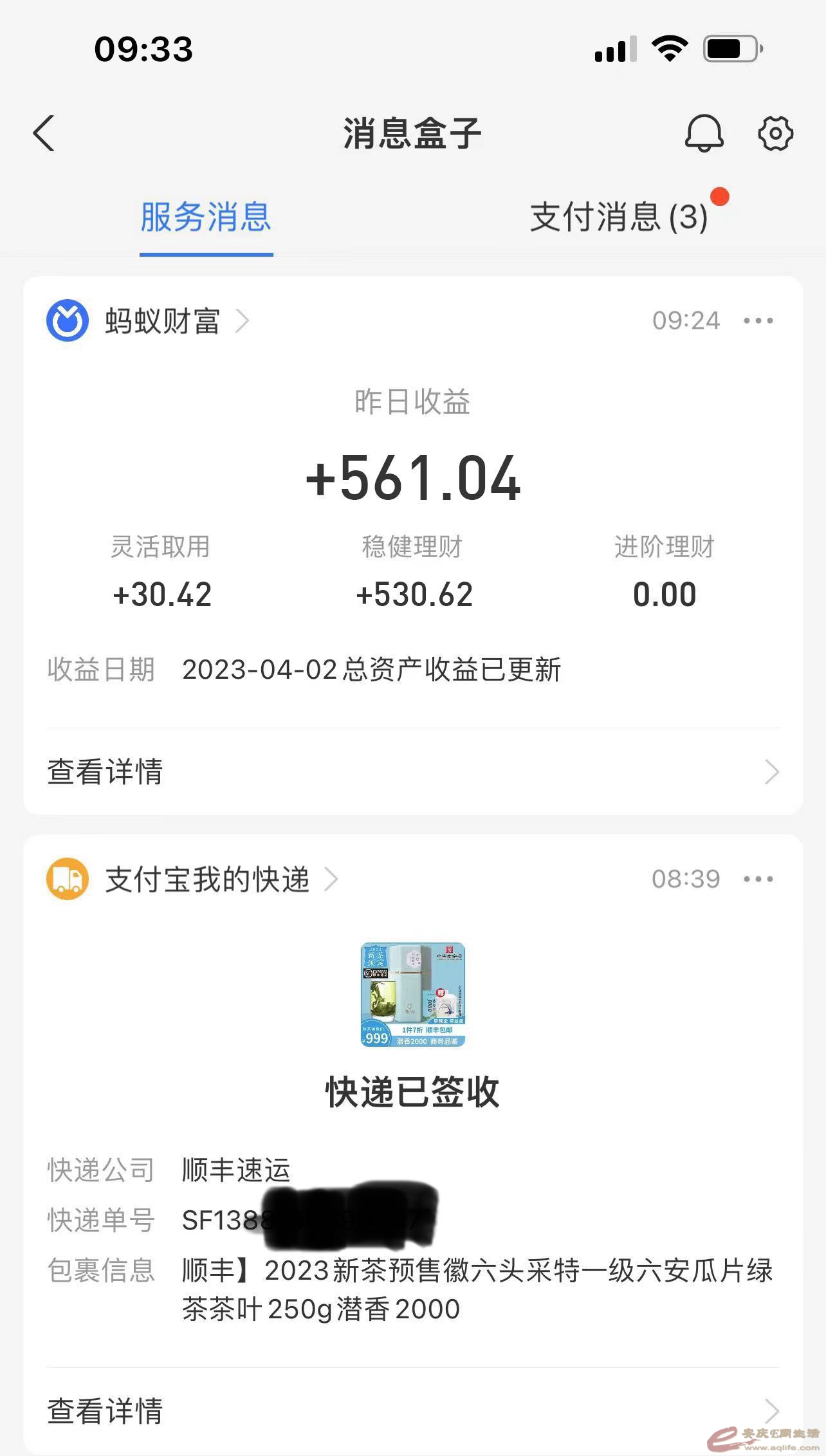The width and height of the screenshot is (826, 1456).
Task: Tap the tea product image
Action: tap(412, 995)
